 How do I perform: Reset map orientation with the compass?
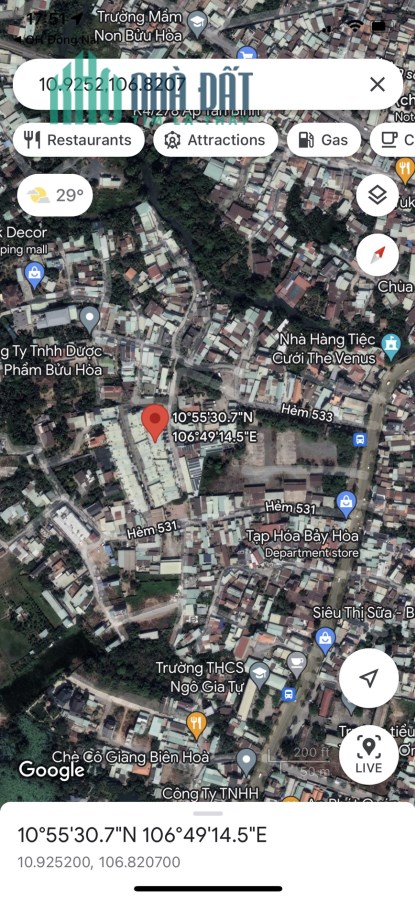(x=377, y=255)
